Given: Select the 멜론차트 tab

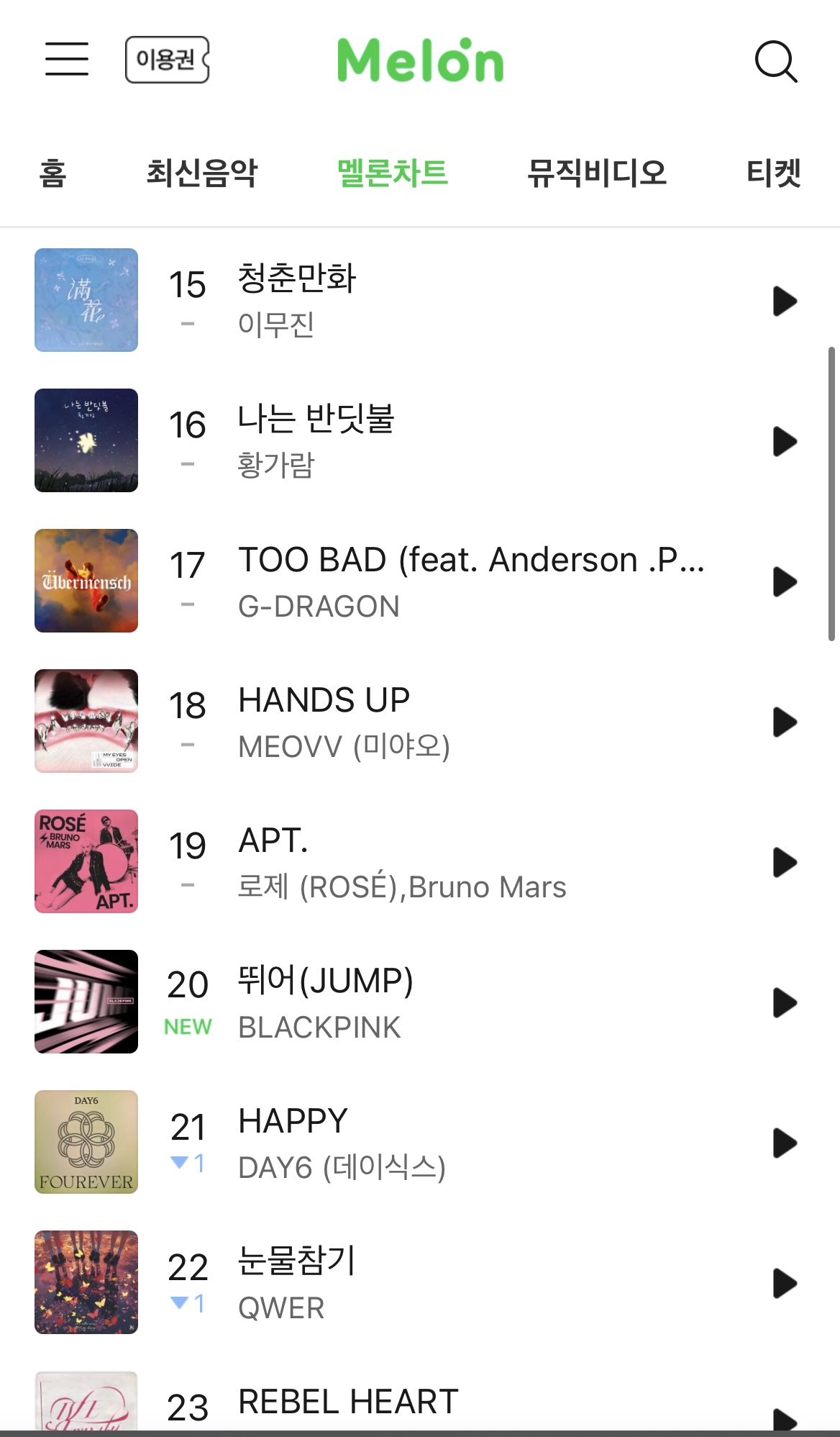Looking at the screenshot, I should point(393,173).
